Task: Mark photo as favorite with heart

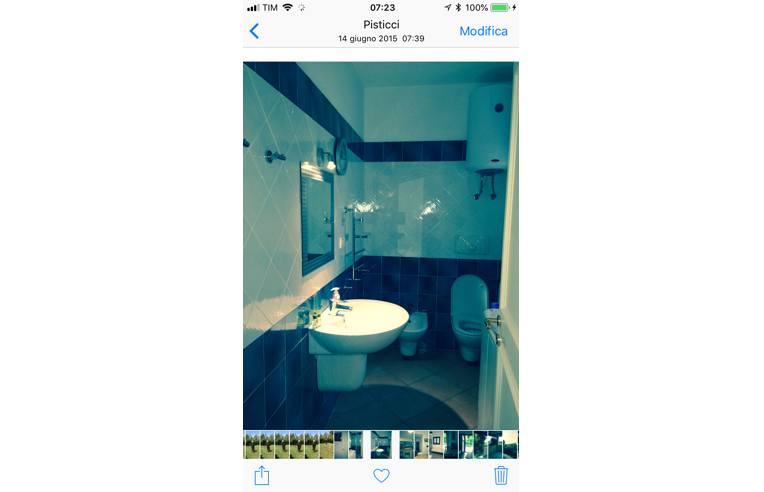Action: [x=381, y=476]
